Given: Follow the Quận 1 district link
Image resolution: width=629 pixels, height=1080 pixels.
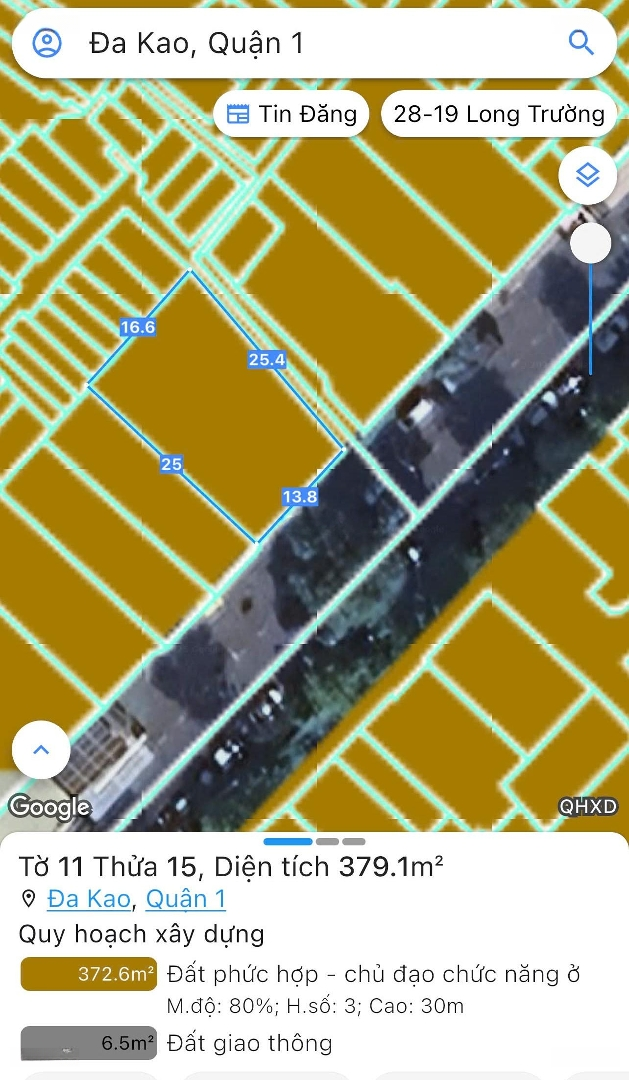Looking at the screenshot, I should click(x=186, y=899).
